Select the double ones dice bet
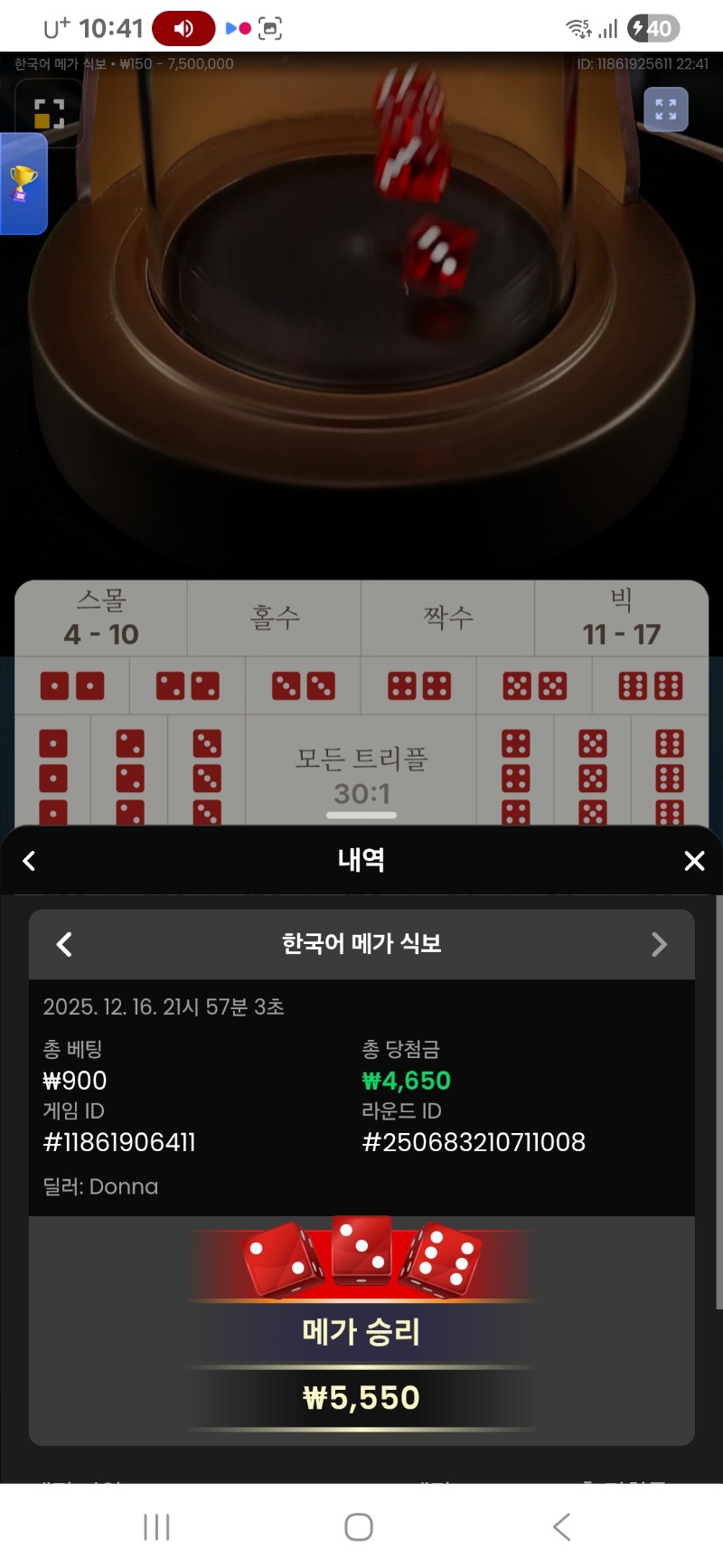 tap(72, 686)
